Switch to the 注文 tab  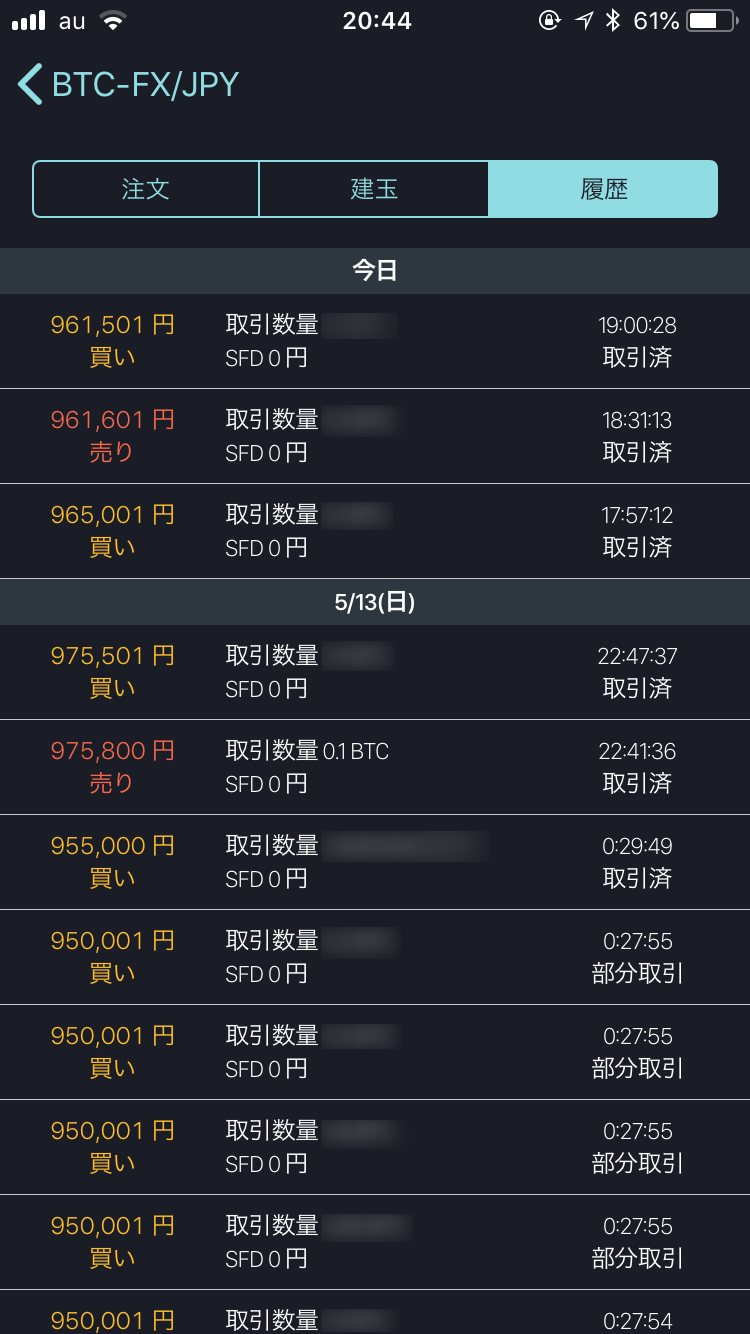pyautogui.click(x=146, y=189)
